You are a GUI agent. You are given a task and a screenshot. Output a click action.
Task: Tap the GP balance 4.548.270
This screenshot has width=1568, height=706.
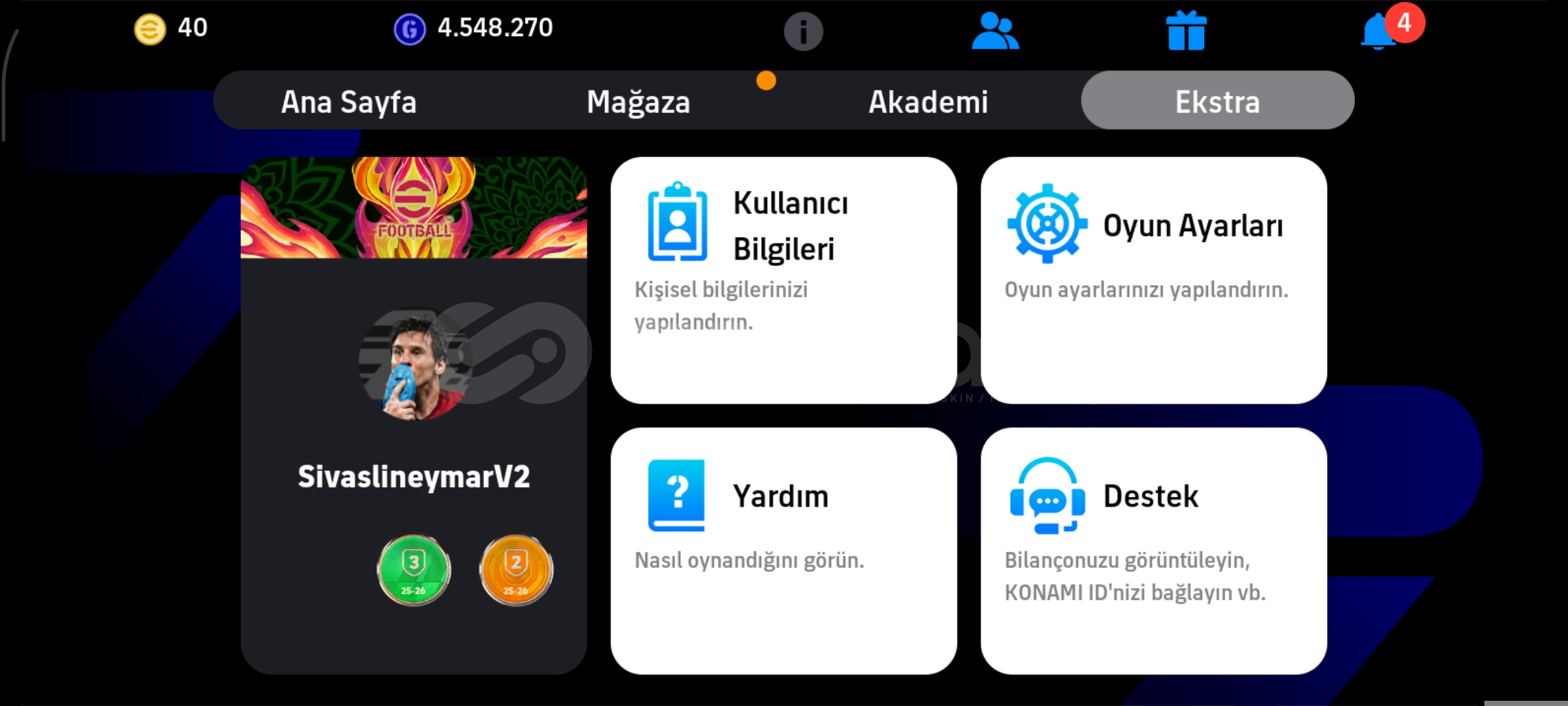(x=474, y=29)
